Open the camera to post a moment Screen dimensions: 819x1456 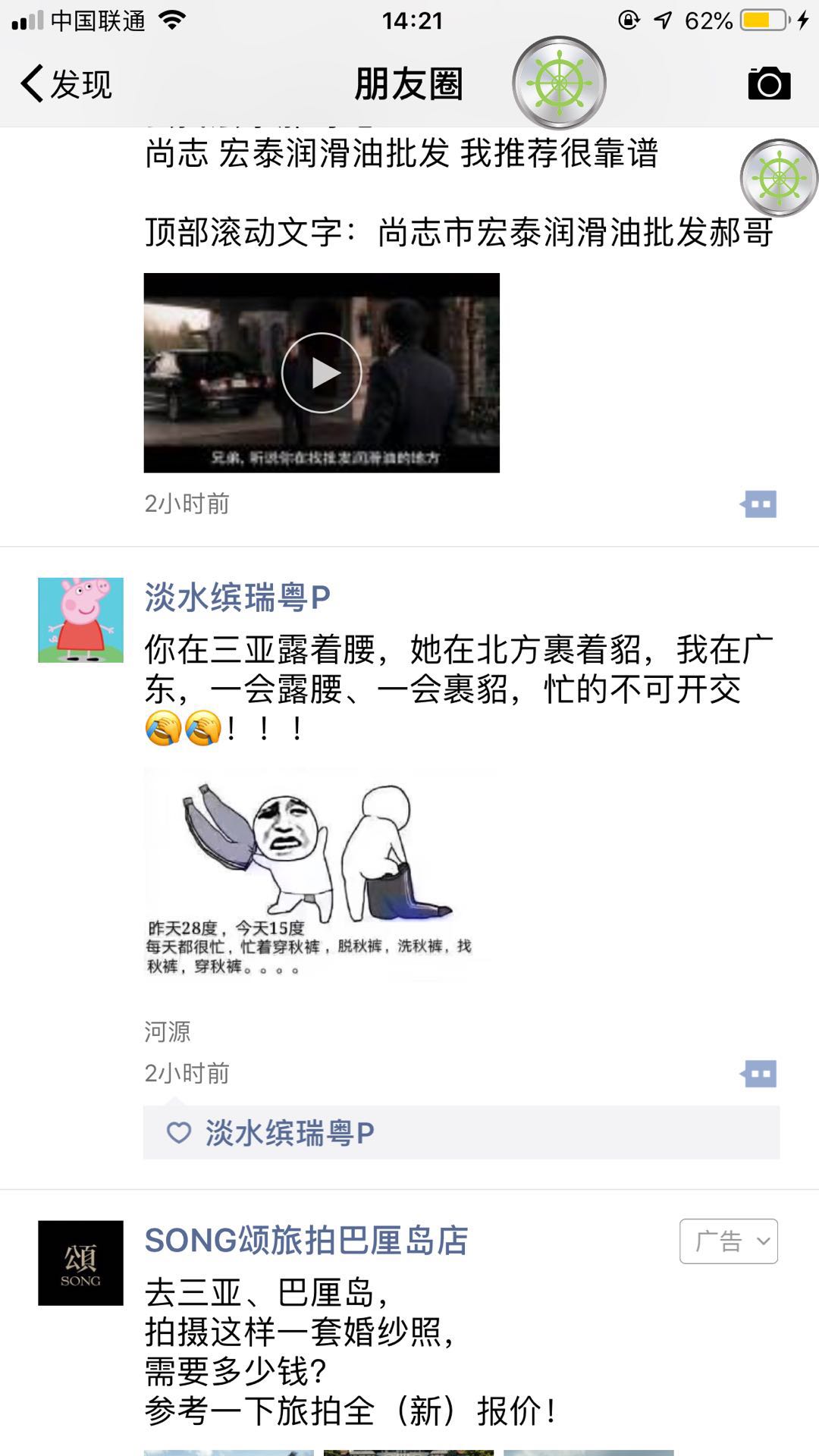click(769, 83)
